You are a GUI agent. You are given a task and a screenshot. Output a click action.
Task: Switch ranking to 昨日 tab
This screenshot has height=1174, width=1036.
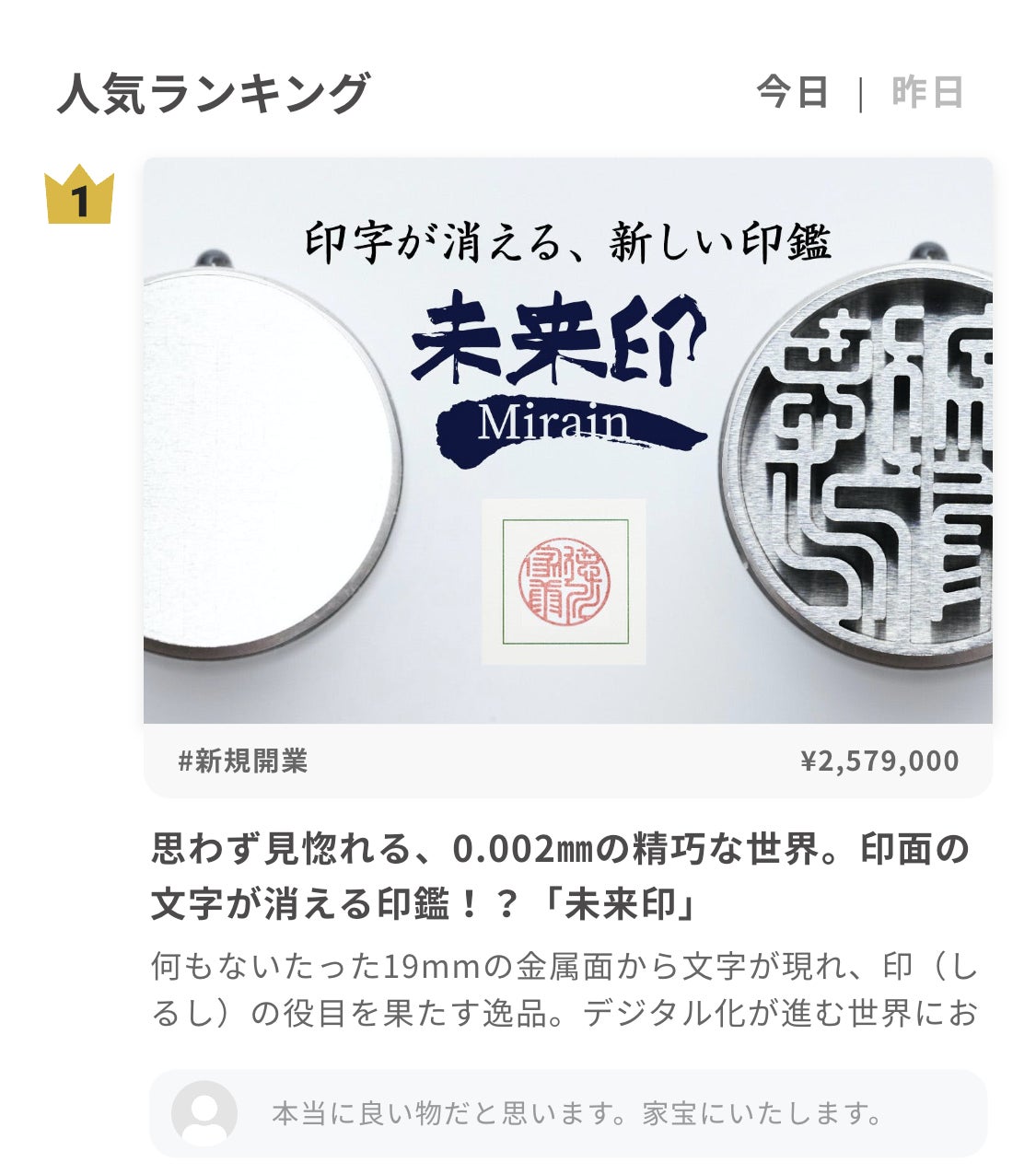pos(926,92)
